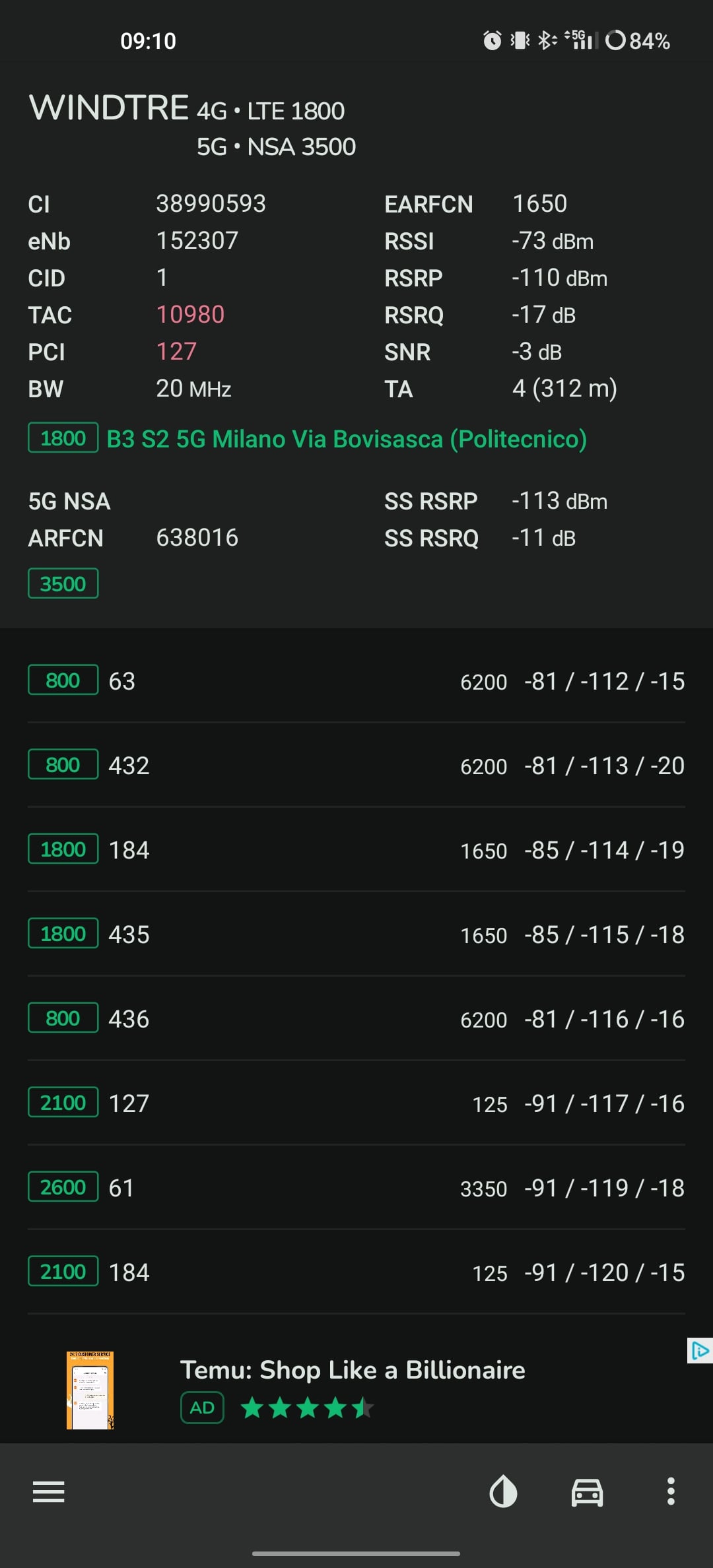Viewport: 713px width, 1568px height.
Task: Open the hamburger navigation menu
Action: tap(49, 1491)
